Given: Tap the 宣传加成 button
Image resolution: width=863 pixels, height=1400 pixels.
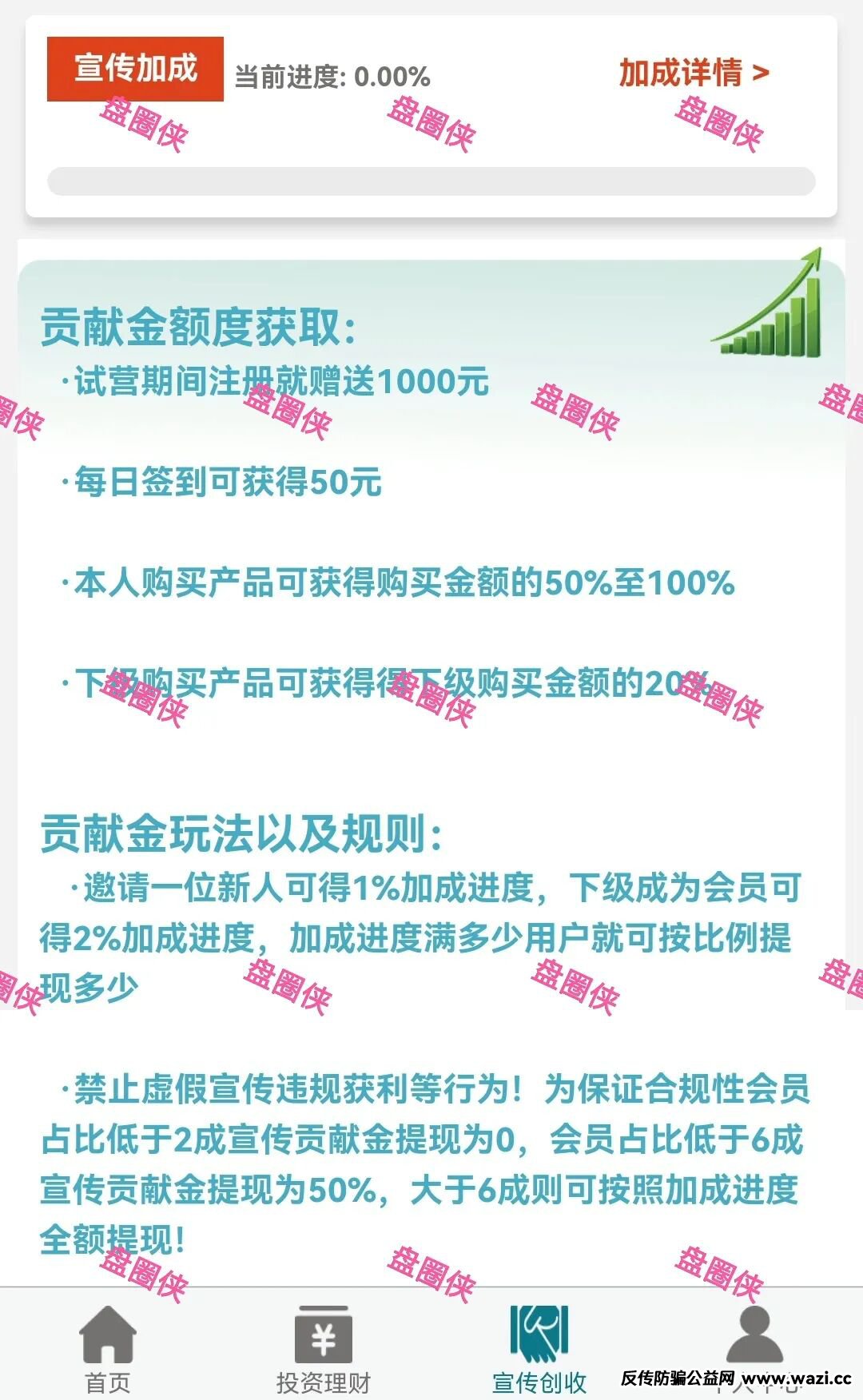Looking at the screenshot, I should (x=135, y=69).
